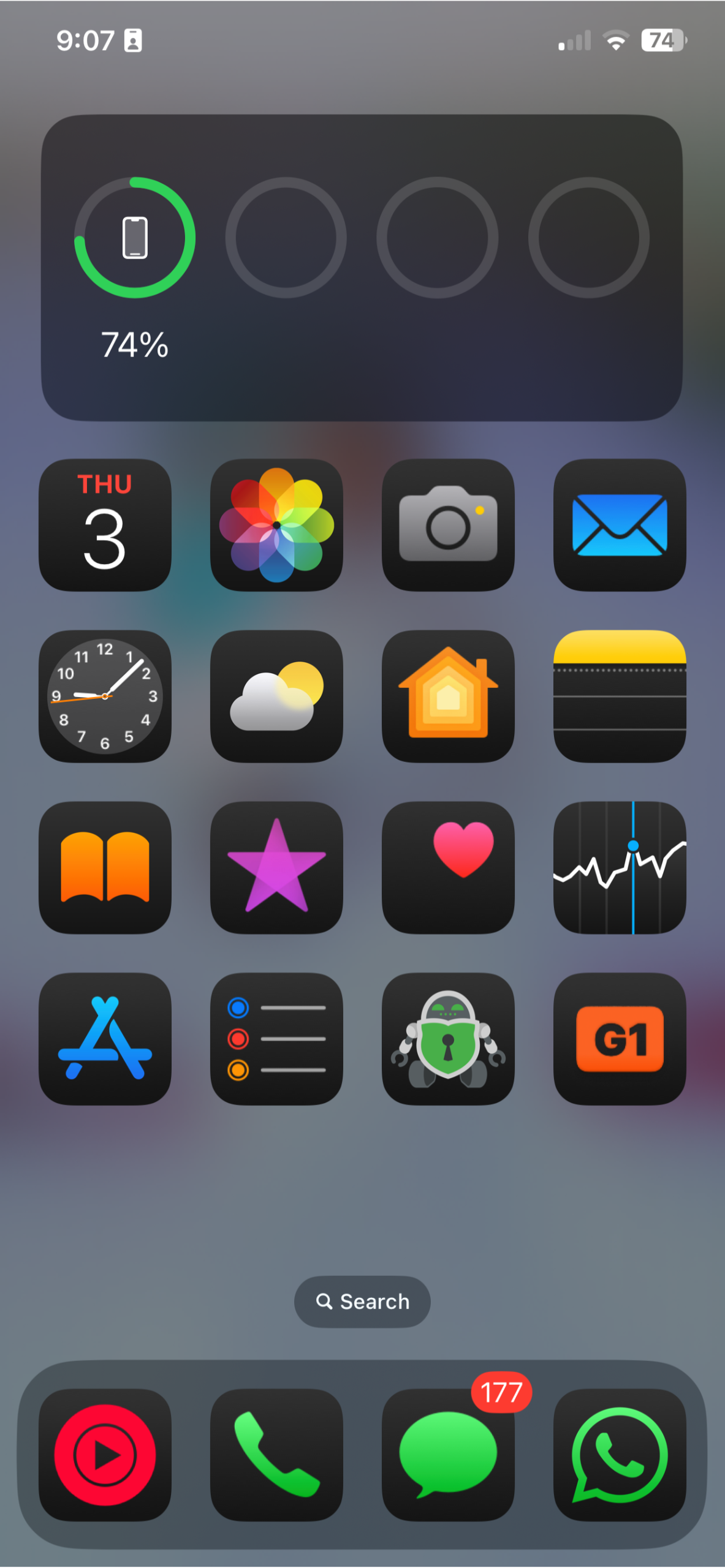Open the Books app

tap(104, 869)
